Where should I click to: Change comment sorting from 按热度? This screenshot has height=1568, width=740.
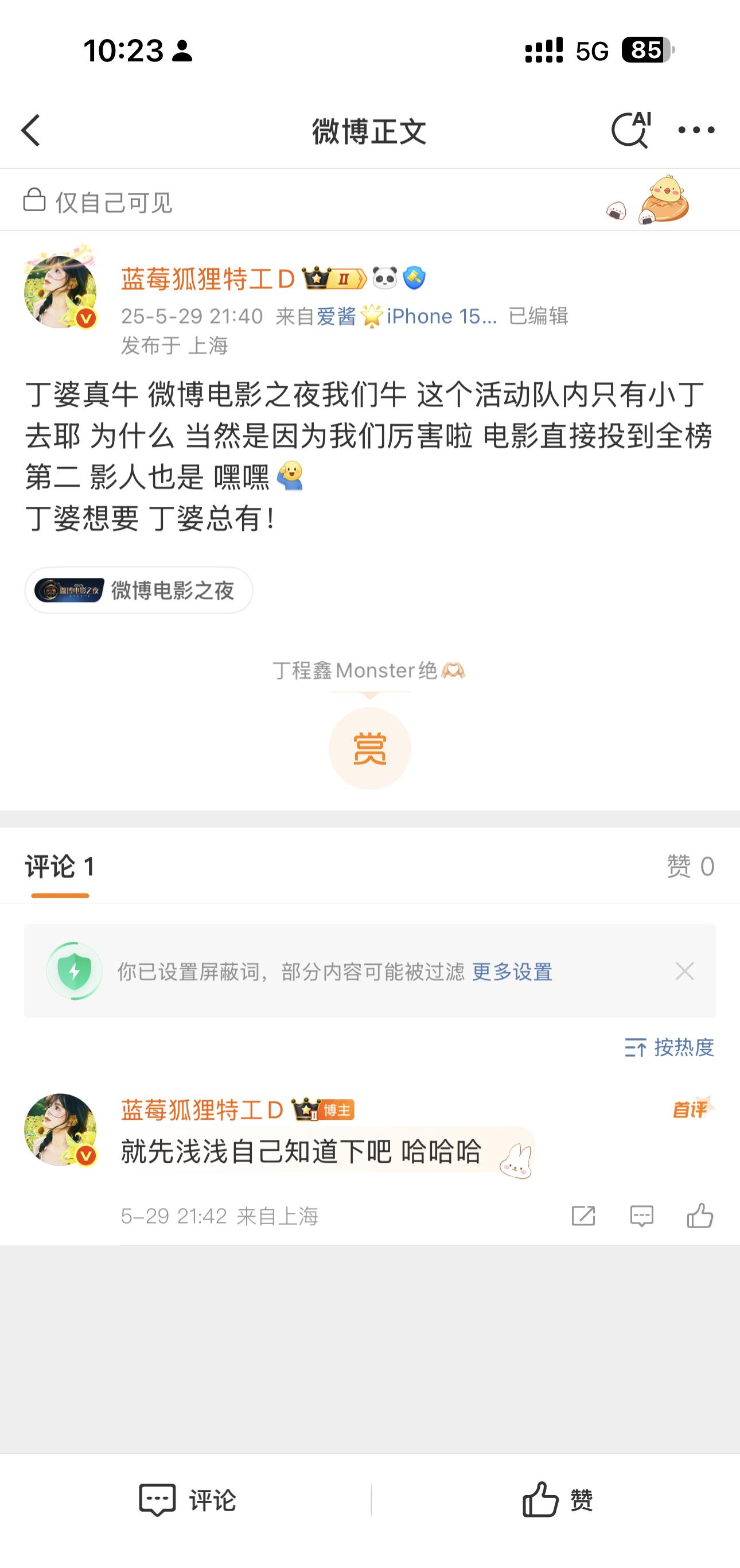click(x=669, y=1047)
